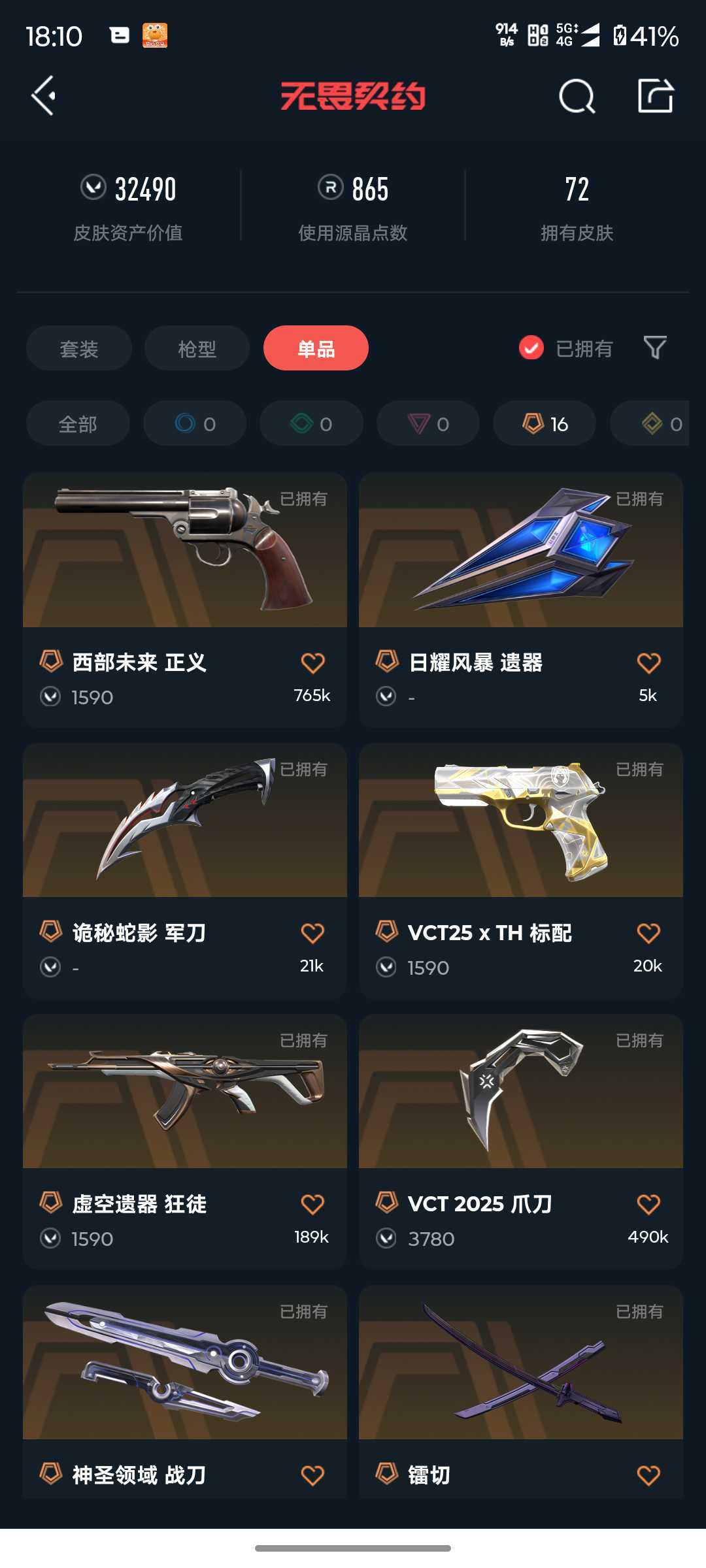Select the orange rarity tier showing 16
The image size is (706, 1568).
click(543, 423)
